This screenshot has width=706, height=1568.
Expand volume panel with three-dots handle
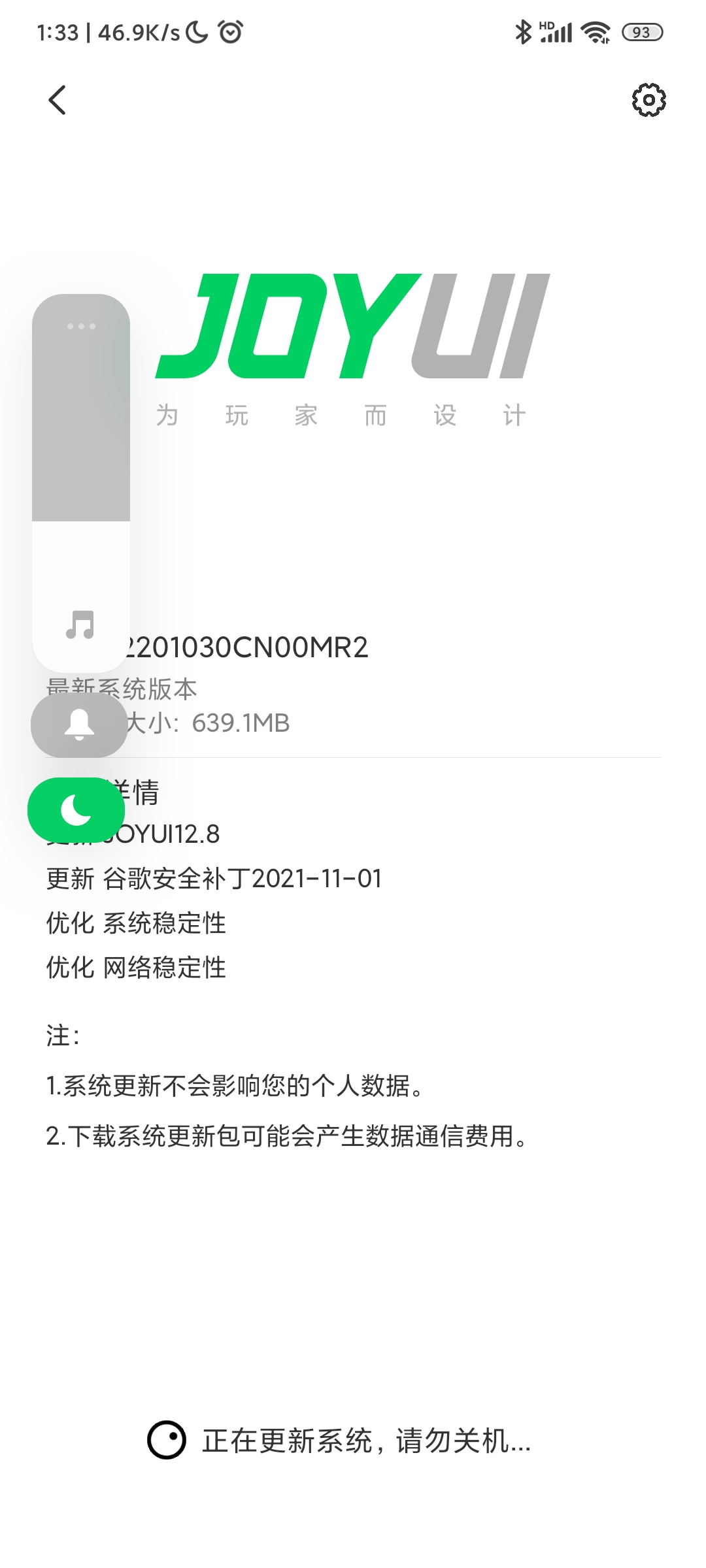pyautogui.click(x=81, y=326)
